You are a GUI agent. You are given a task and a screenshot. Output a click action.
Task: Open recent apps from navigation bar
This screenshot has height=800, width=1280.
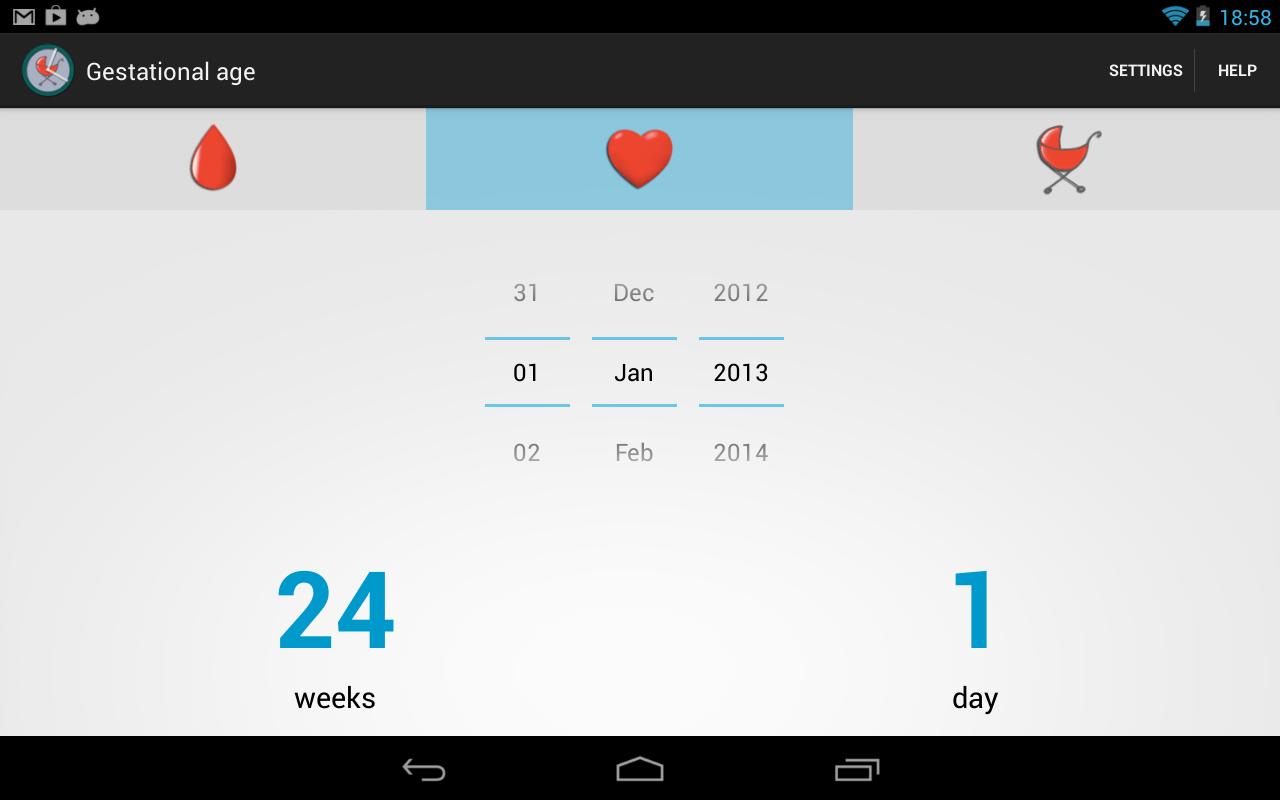856,769
